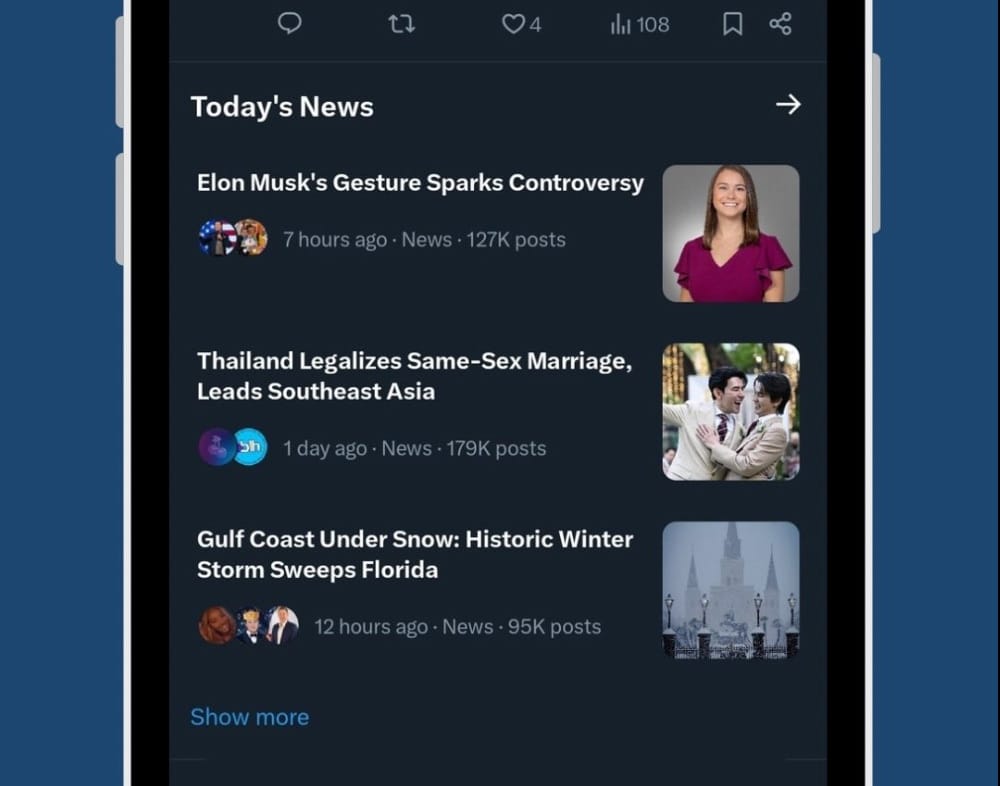Viewport: 1000px width, 786px height.
Task: Bookmark this post
Action: click(732, 24)
